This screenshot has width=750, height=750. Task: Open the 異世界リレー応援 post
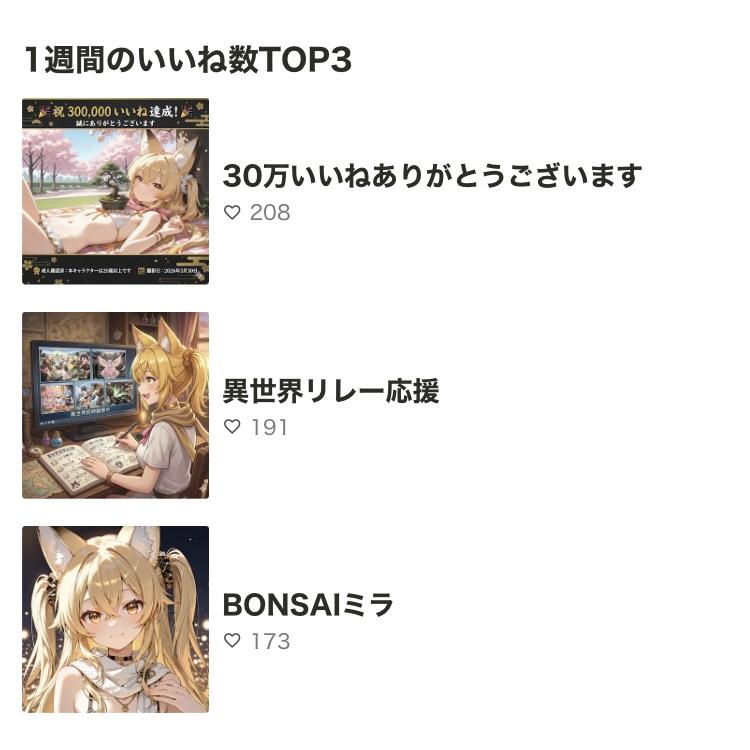pyautogui.click(x=331, y=391)
